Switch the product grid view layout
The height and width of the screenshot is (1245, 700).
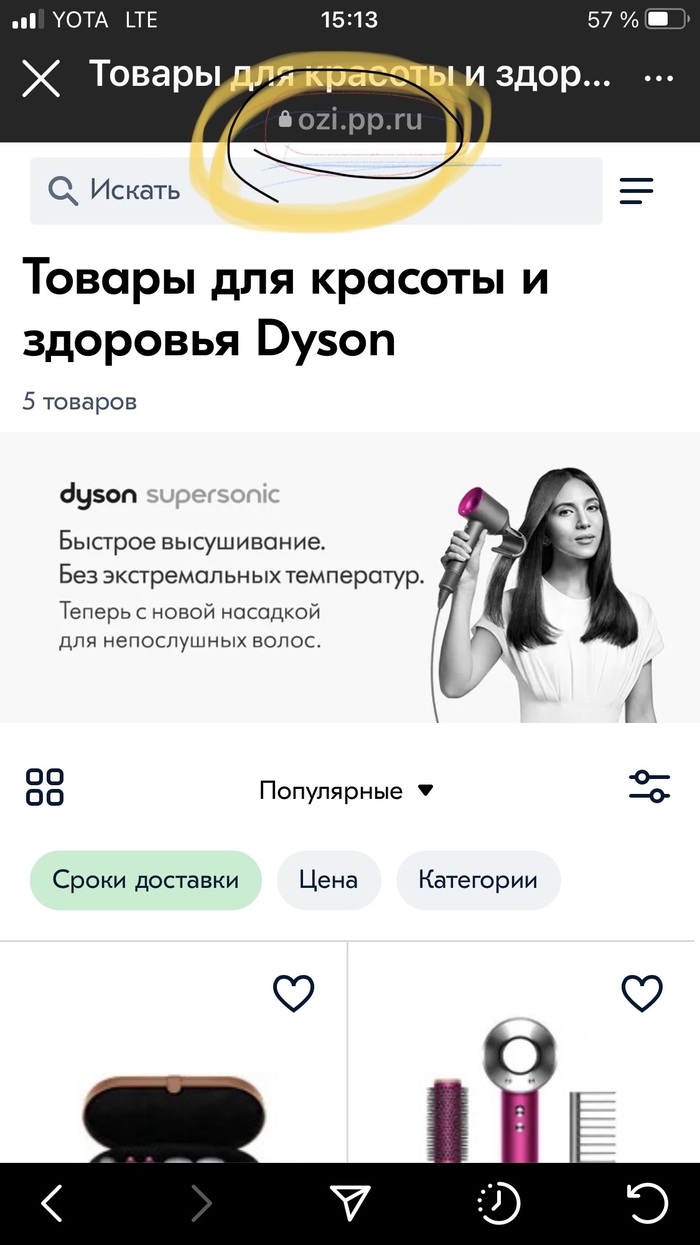click(x=45, y=787)
